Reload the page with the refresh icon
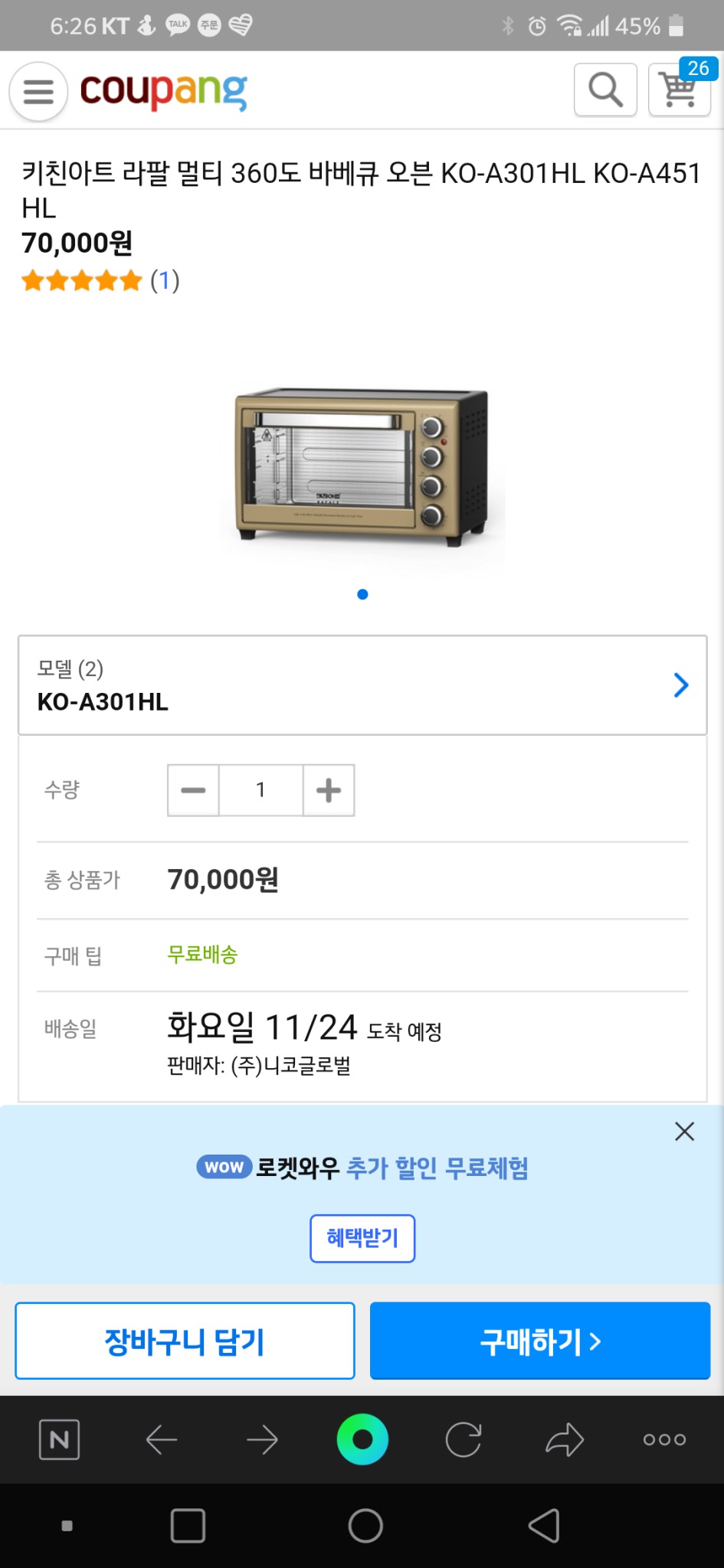Viewport: 724px width, 1568px height. click(464, 1439)
